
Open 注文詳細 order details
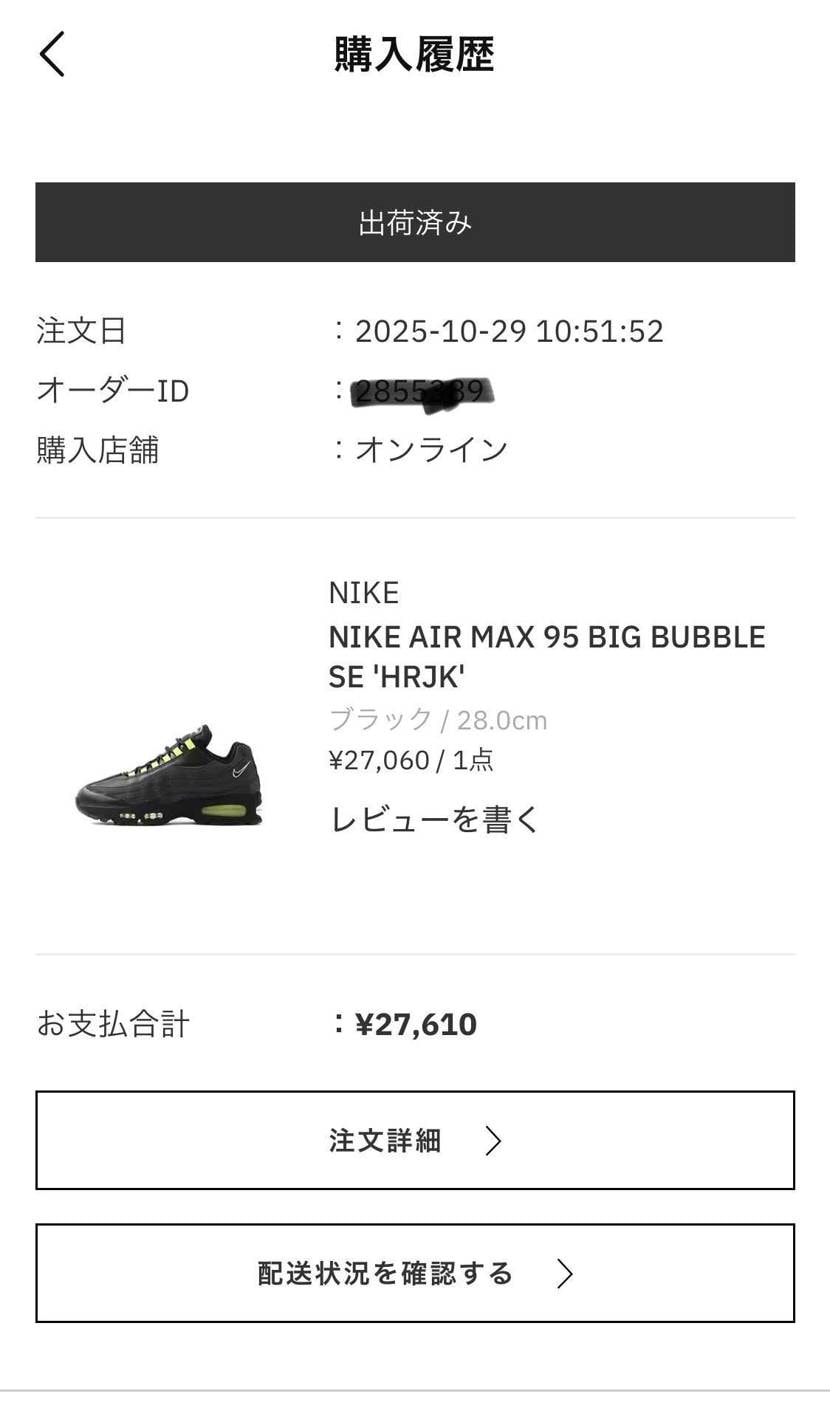[x=415, y=1140]
